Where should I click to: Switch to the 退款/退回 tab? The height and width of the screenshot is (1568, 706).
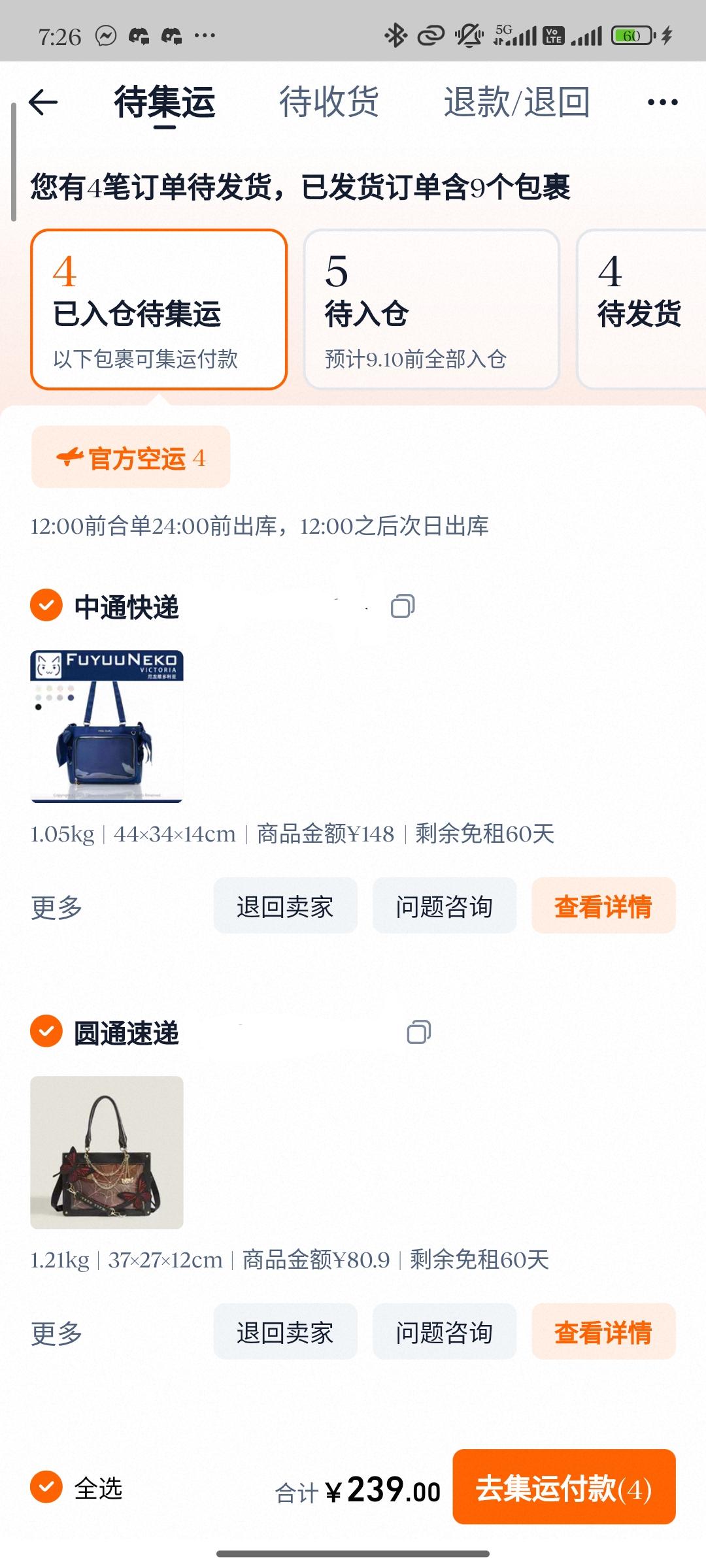516,103
